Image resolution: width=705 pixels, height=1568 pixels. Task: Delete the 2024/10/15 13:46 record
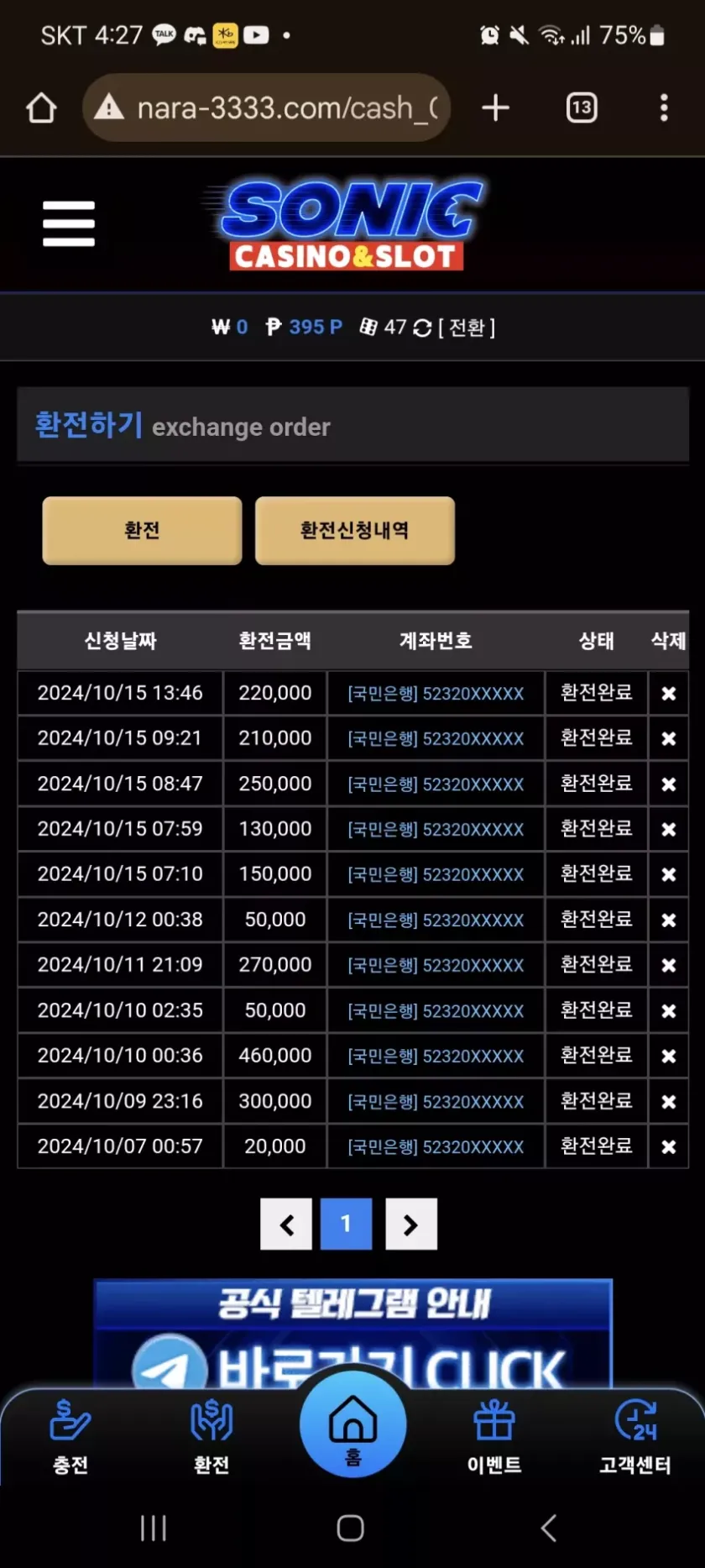(x=668, y=694)
